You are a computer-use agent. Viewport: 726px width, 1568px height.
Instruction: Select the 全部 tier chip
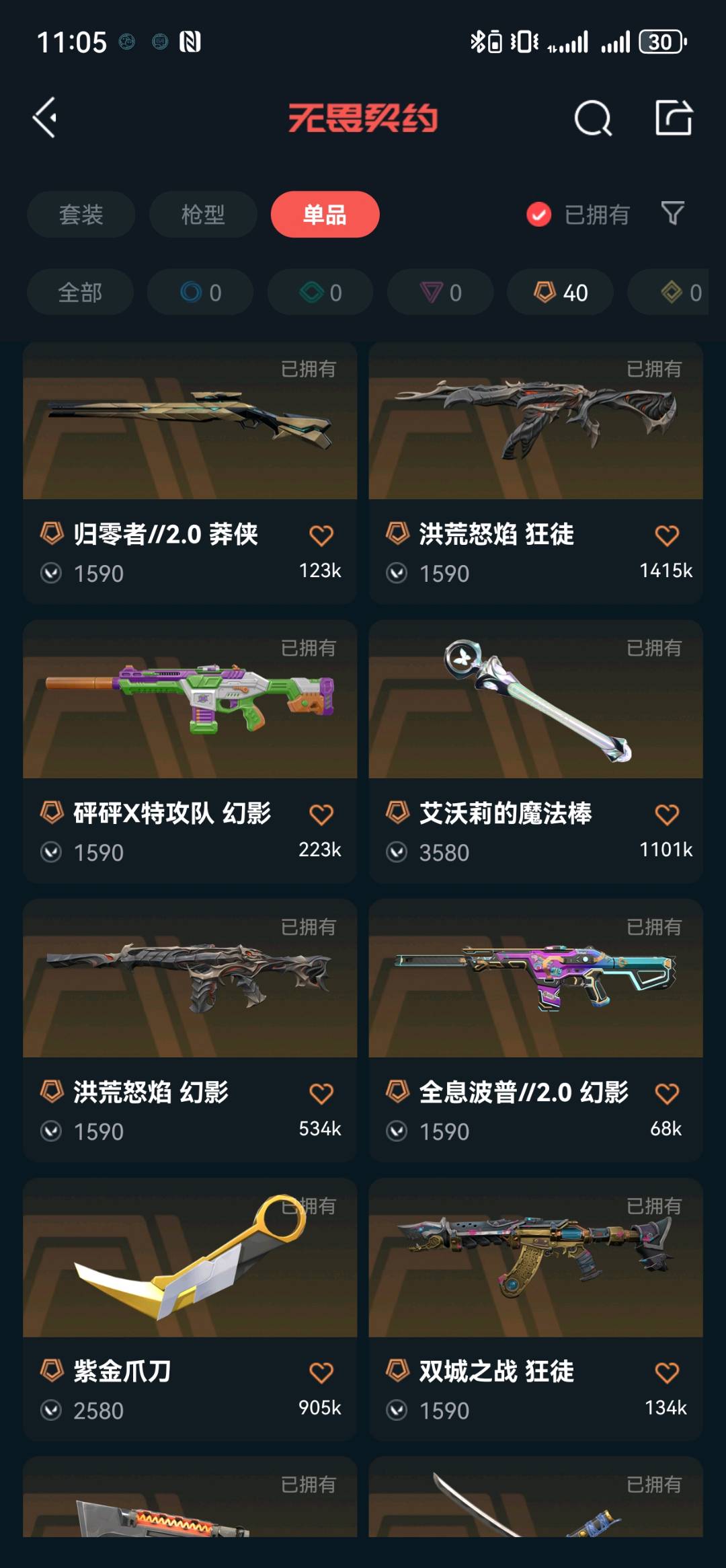pyautogui.click(x=80, y=293)
